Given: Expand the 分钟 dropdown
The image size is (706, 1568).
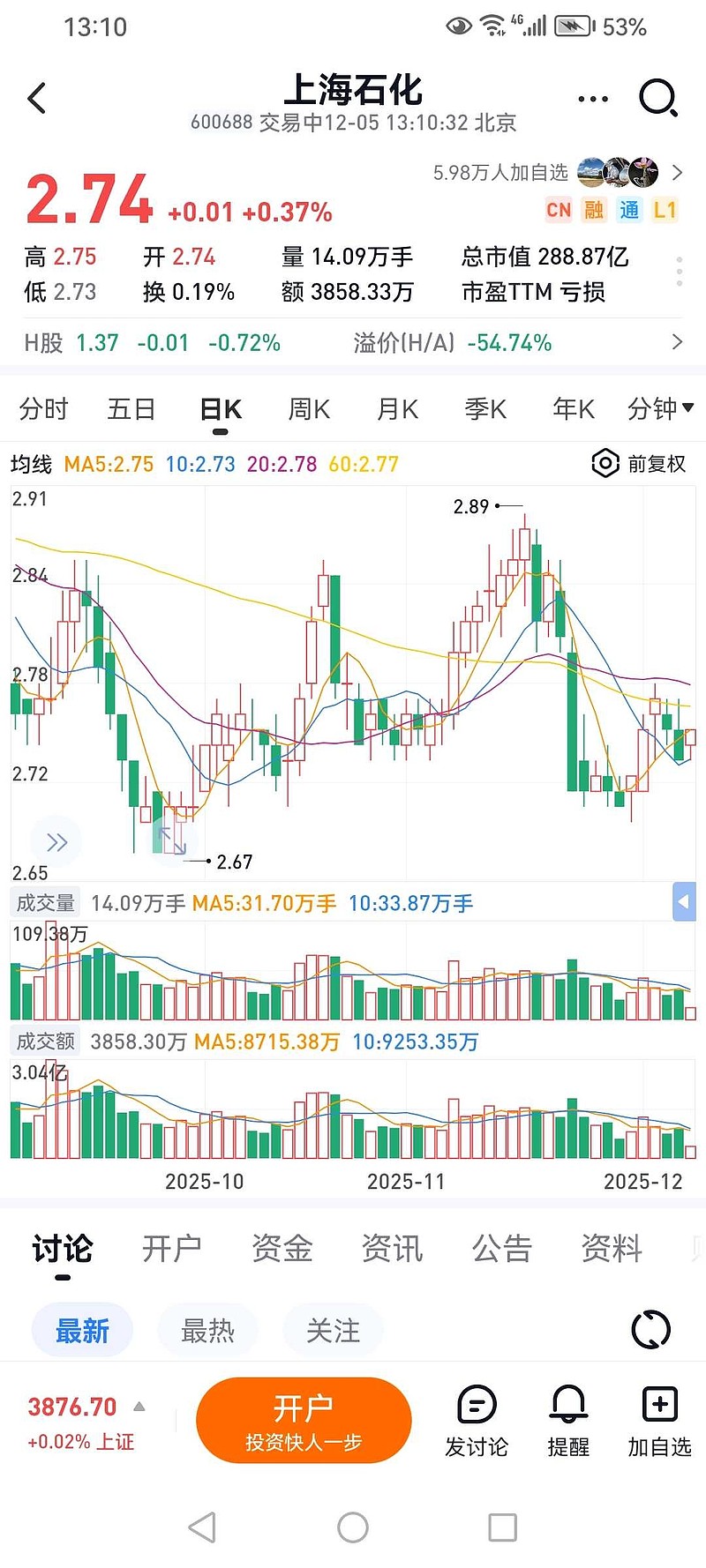Looking at the screenshot, I should click(x=660, y=409).
